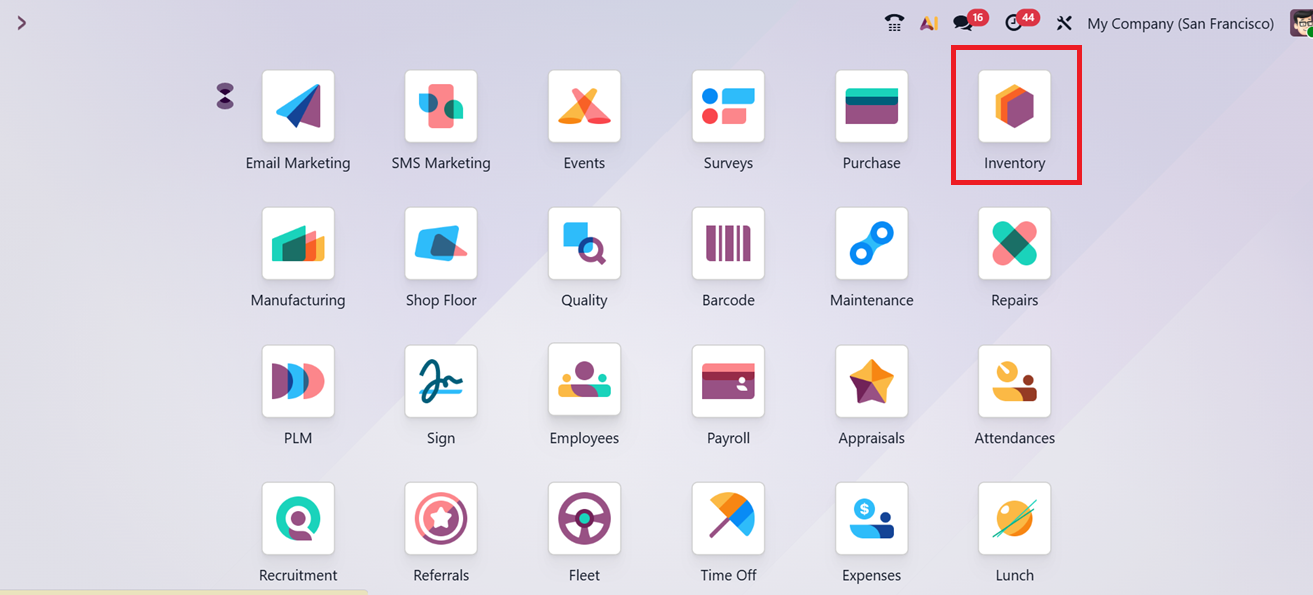Launch the SMS Marketing app

click(441, 106)
